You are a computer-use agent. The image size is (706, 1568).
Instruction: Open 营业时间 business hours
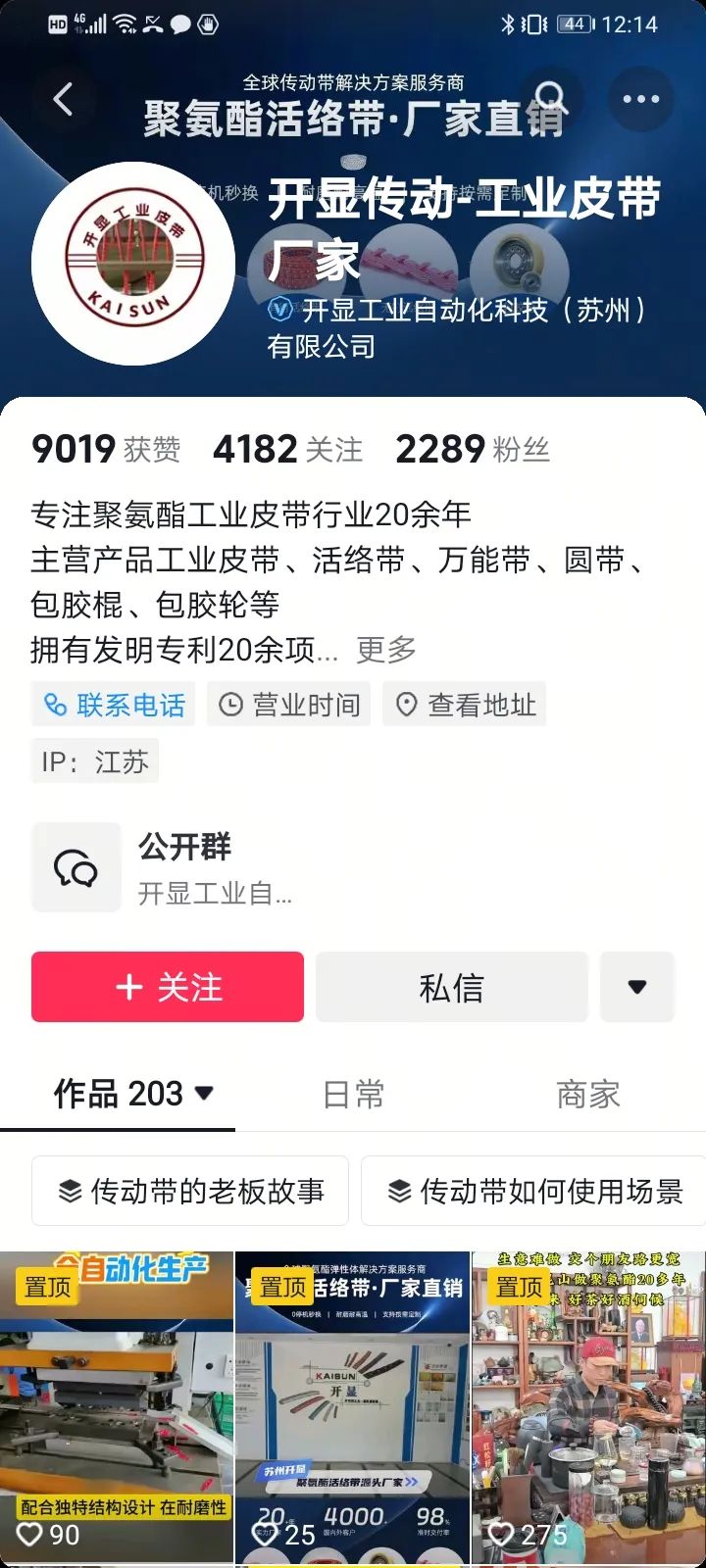pyautogui.click(x=289, y=705)
